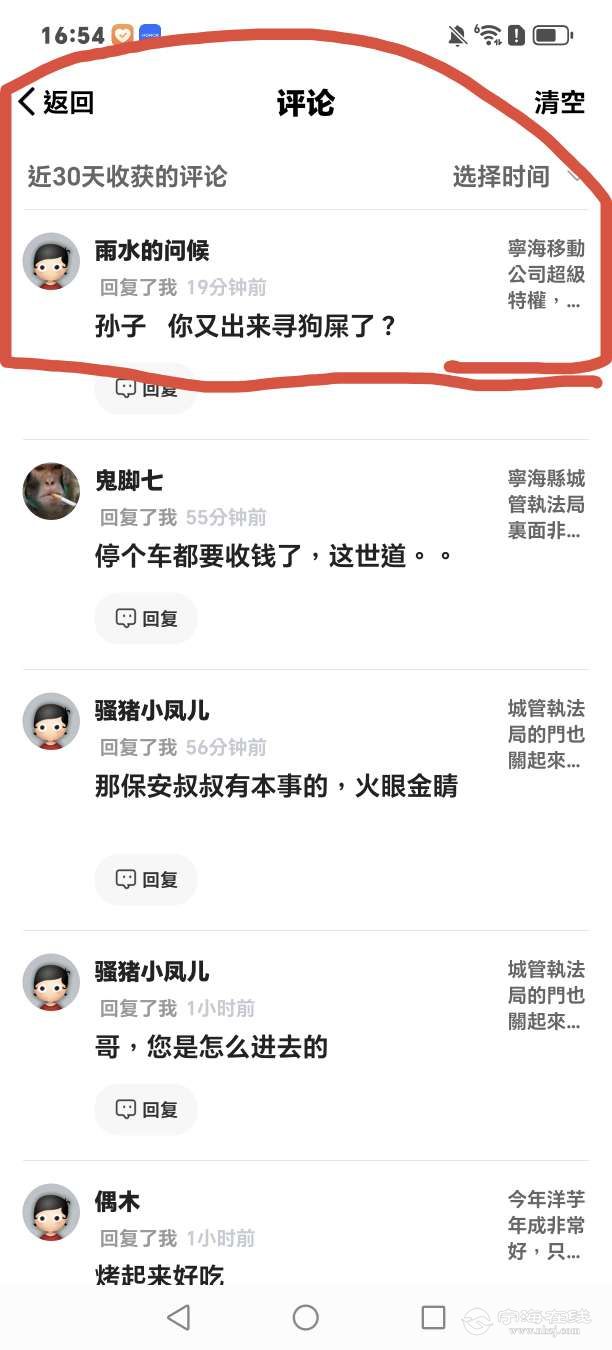Open the post 寧海移動公司超級特權
Viewport: 612px width, 1350px height.
[x=545, y=274]
